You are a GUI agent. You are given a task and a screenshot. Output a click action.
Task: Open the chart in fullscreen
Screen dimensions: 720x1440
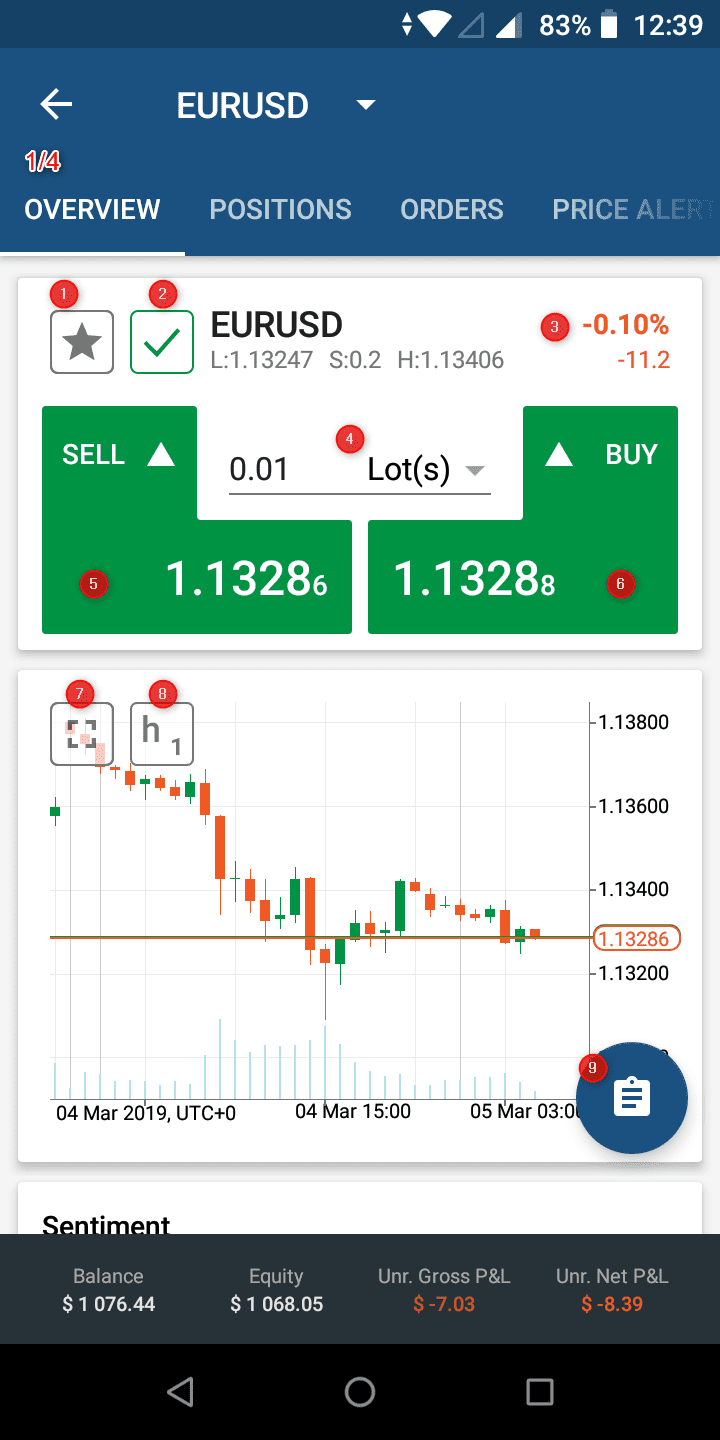82,734
